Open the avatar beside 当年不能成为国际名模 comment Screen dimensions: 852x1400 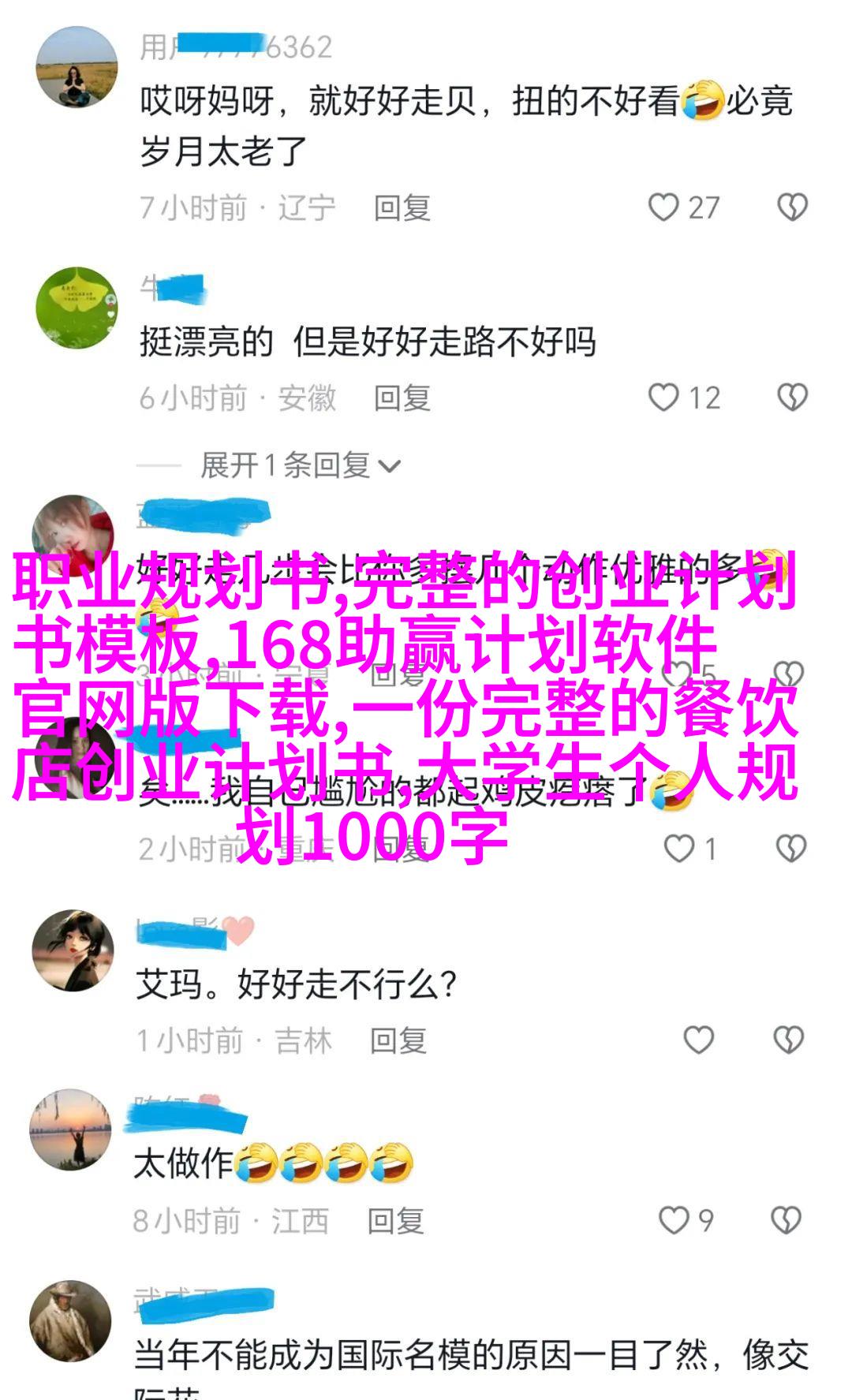click(x=71, y=1321)
